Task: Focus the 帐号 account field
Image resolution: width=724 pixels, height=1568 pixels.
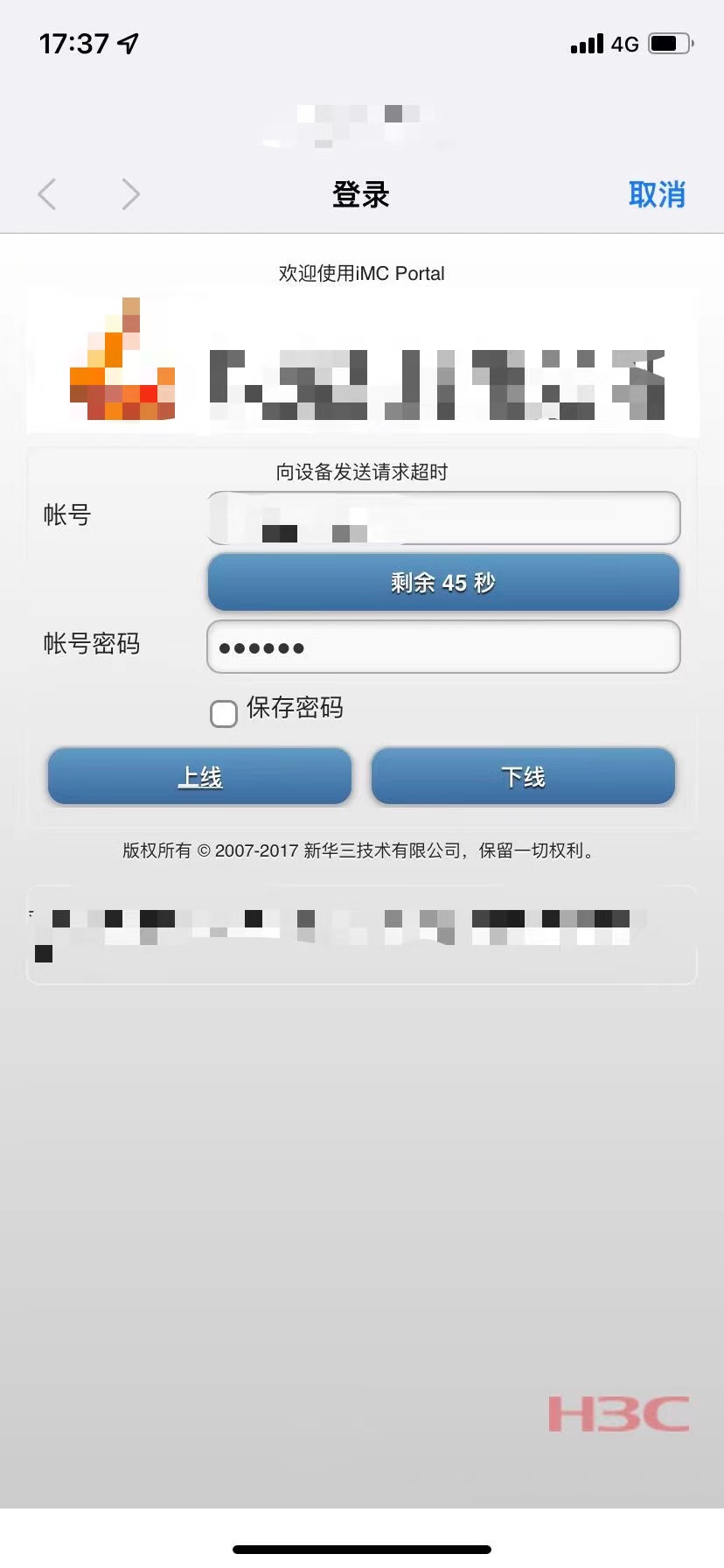Action: point(443,518)
